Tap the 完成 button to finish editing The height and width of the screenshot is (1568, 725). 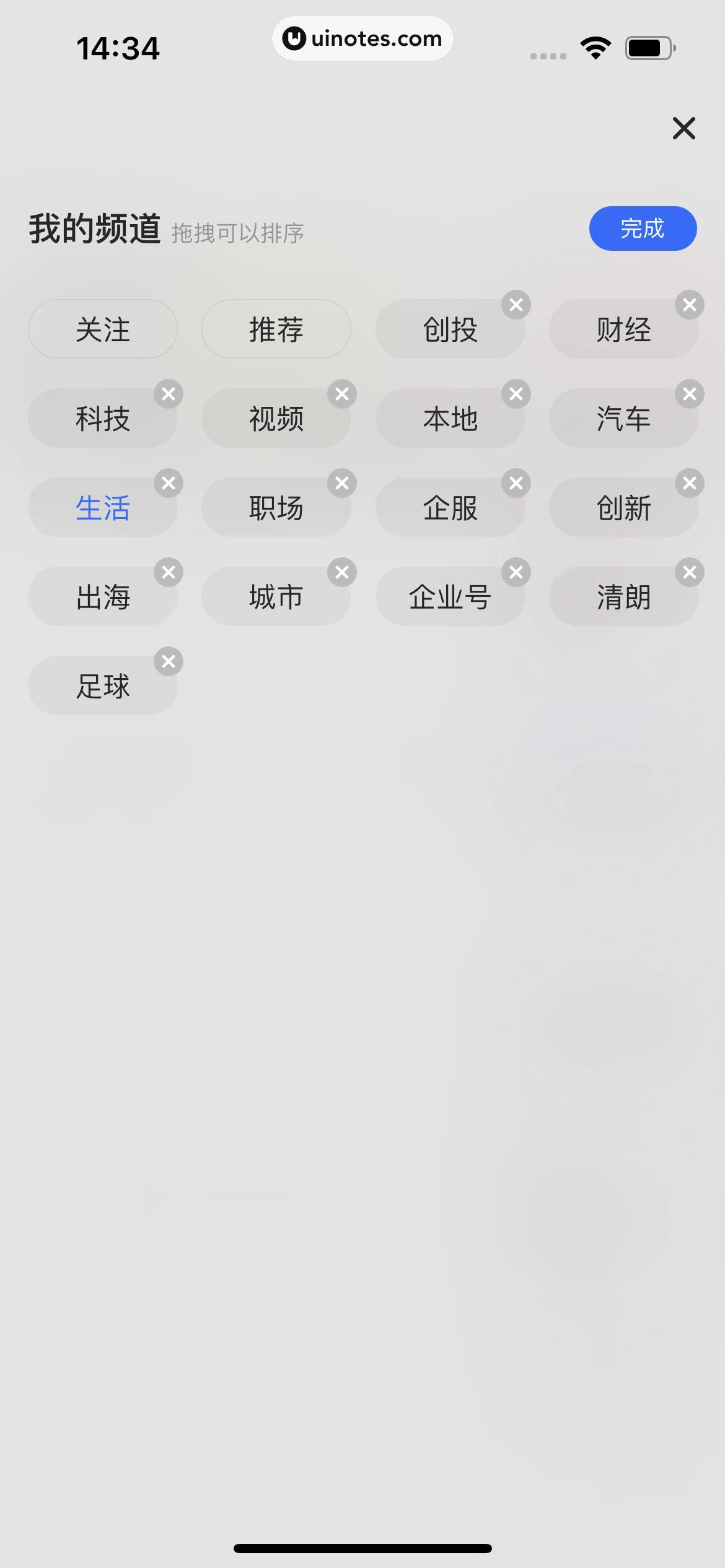(643, 228)
